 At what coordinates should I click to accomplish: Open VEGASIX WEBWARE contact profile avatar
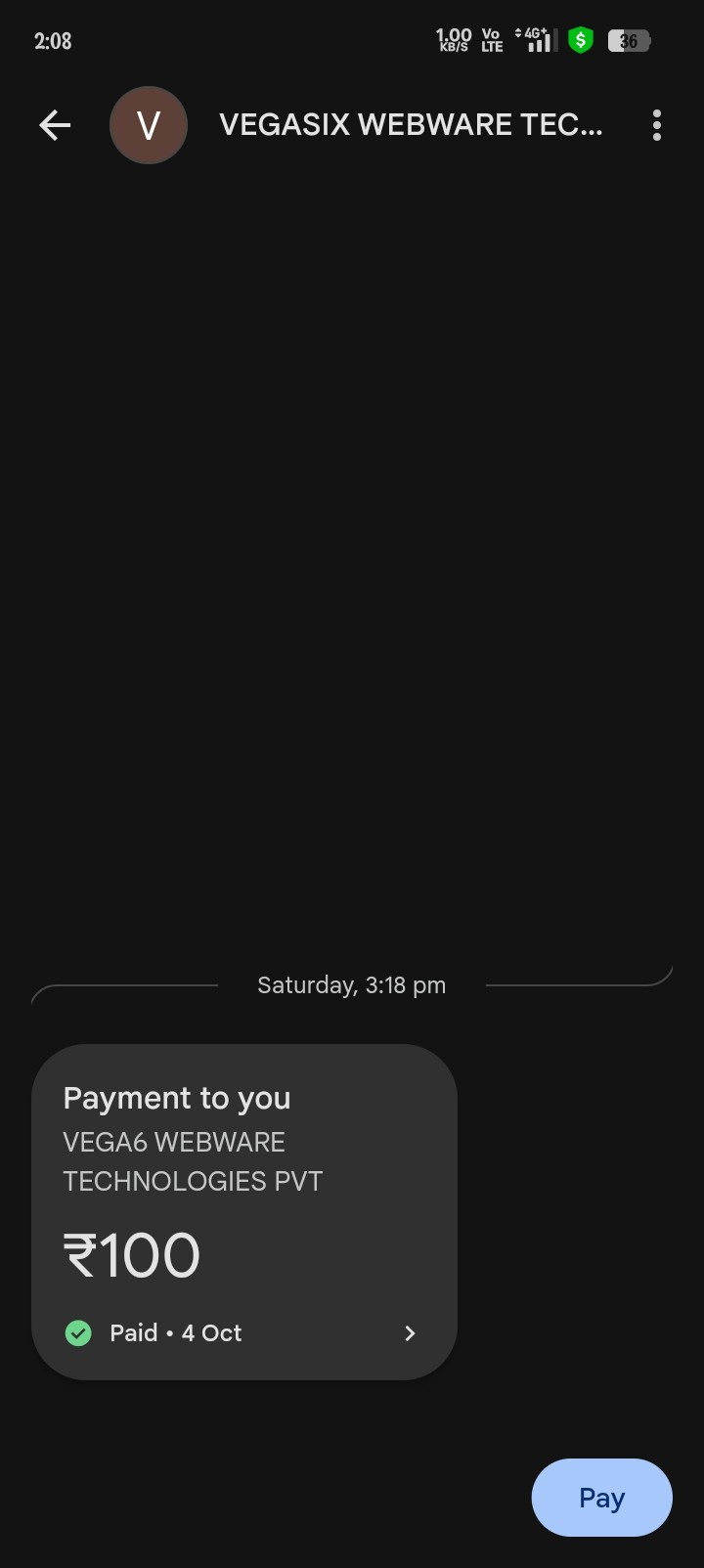point(149,125)
